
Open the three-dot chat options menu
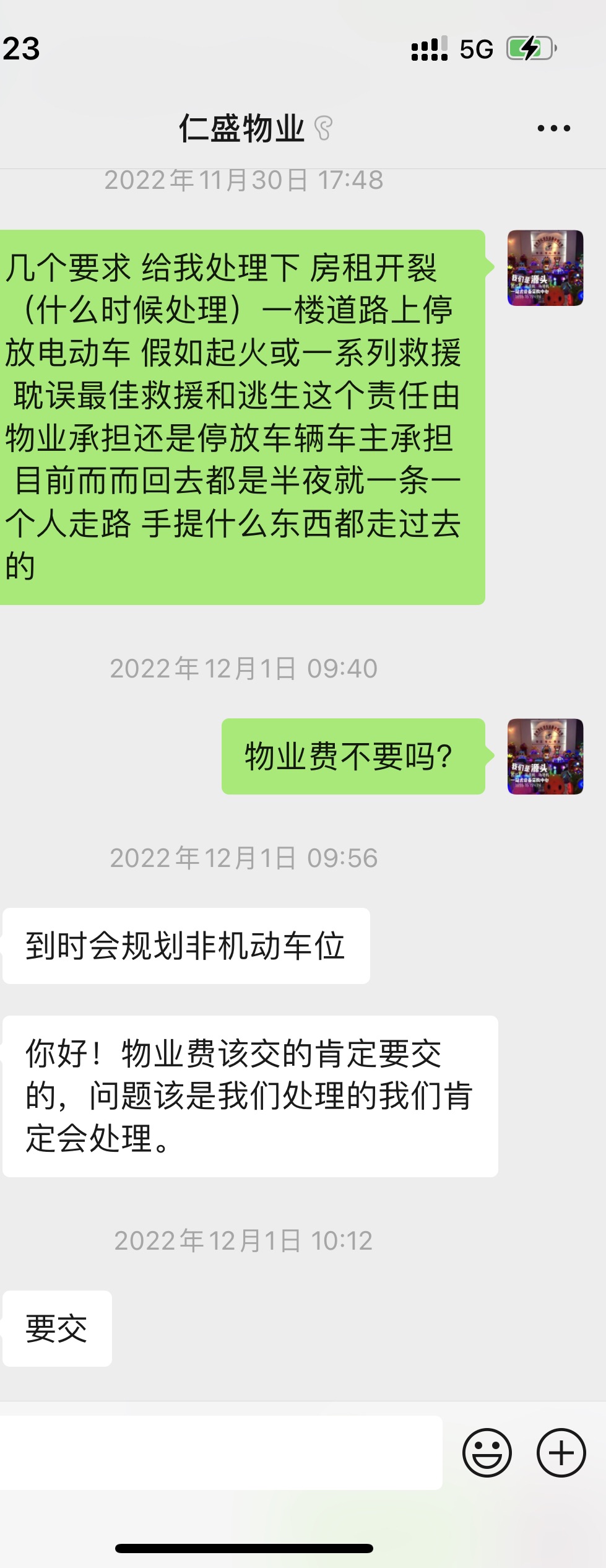(553, 128)
